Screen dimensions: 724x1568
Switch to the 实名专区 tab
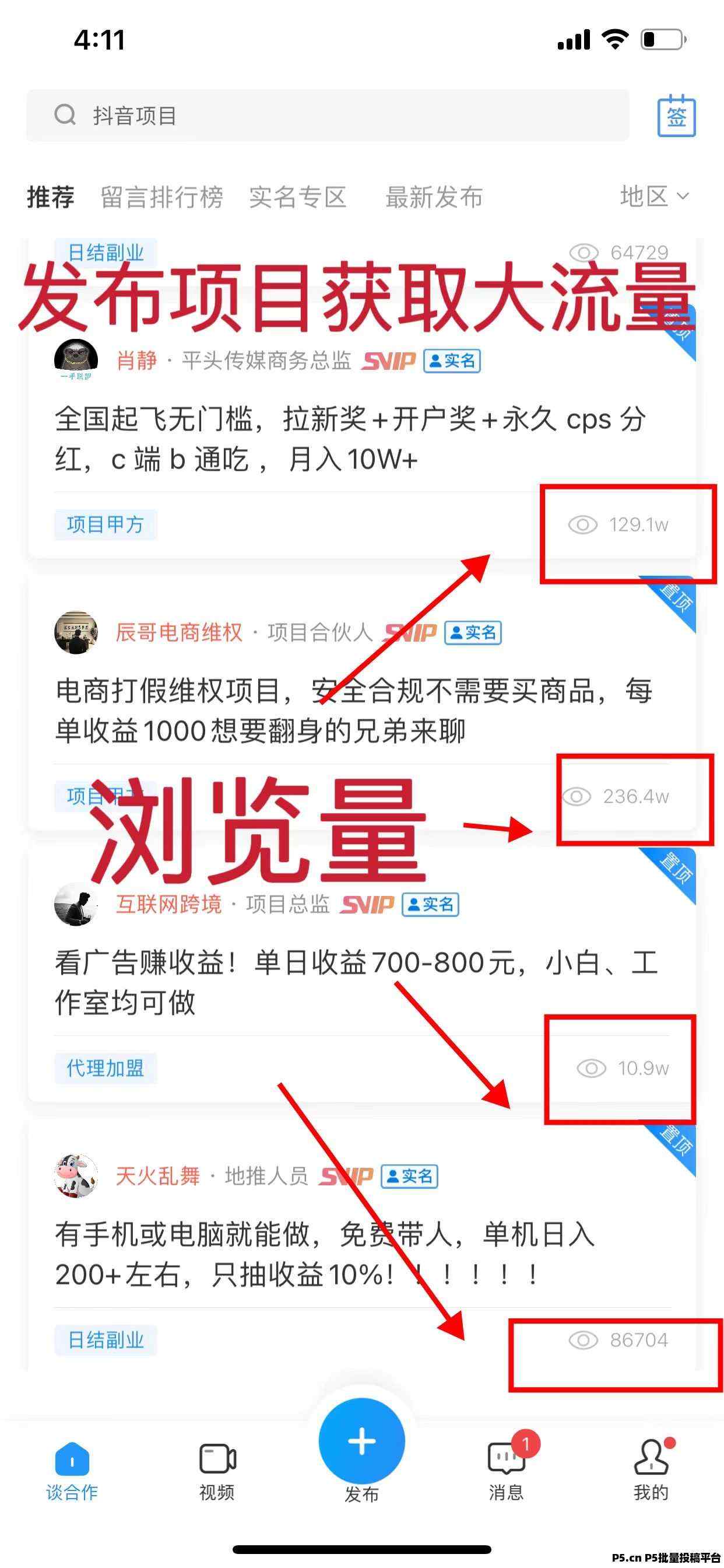(297, 197)
